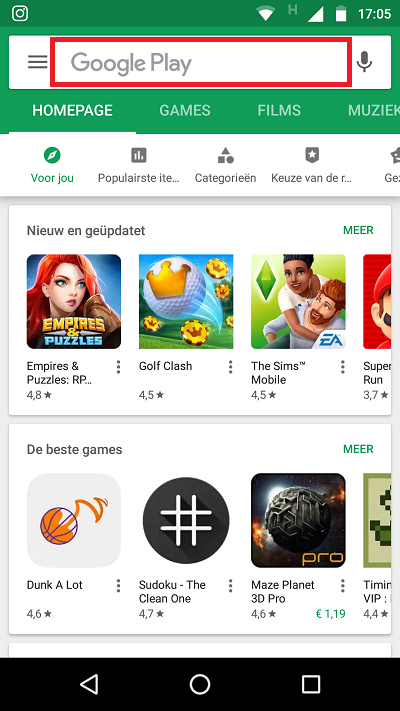Viewport: 400px width, 711px height.
Task: Select the Voor jou section
Action: (x=52, y=165)
